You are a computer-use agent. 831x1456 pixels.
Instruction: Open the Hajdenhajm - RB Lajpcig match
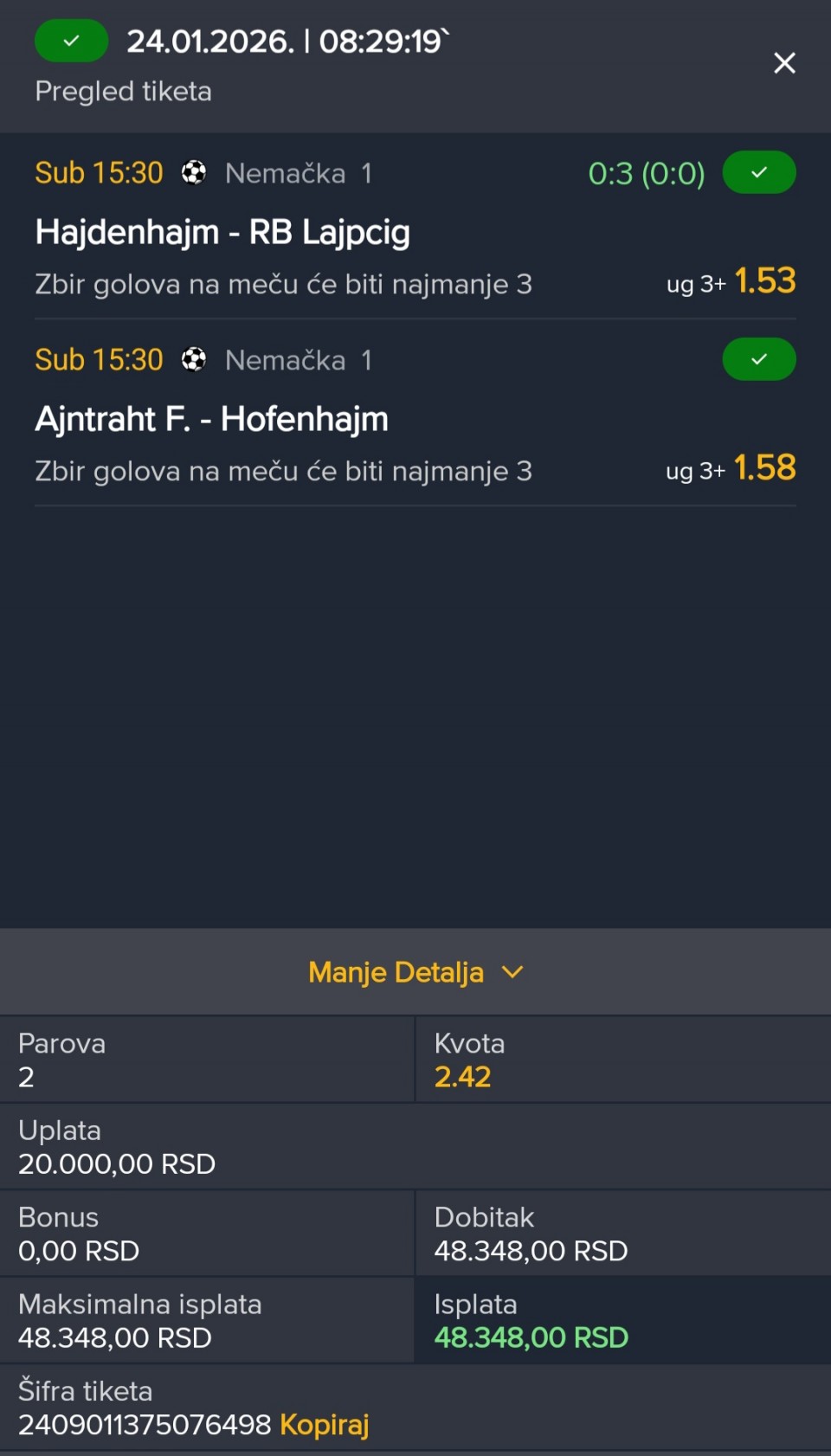point(222,233)
